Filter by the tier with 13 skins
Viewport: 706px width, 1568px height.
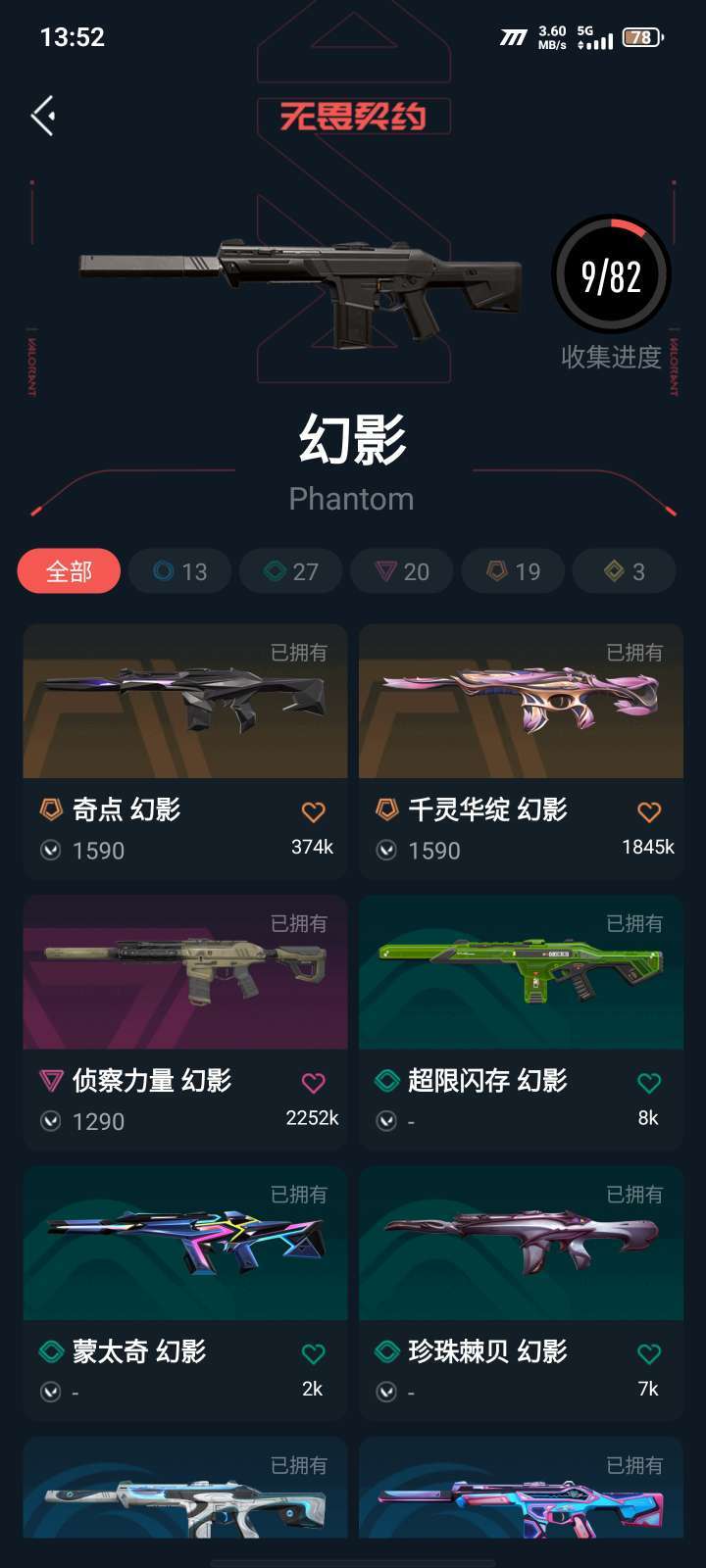click(x=180, y=571)
